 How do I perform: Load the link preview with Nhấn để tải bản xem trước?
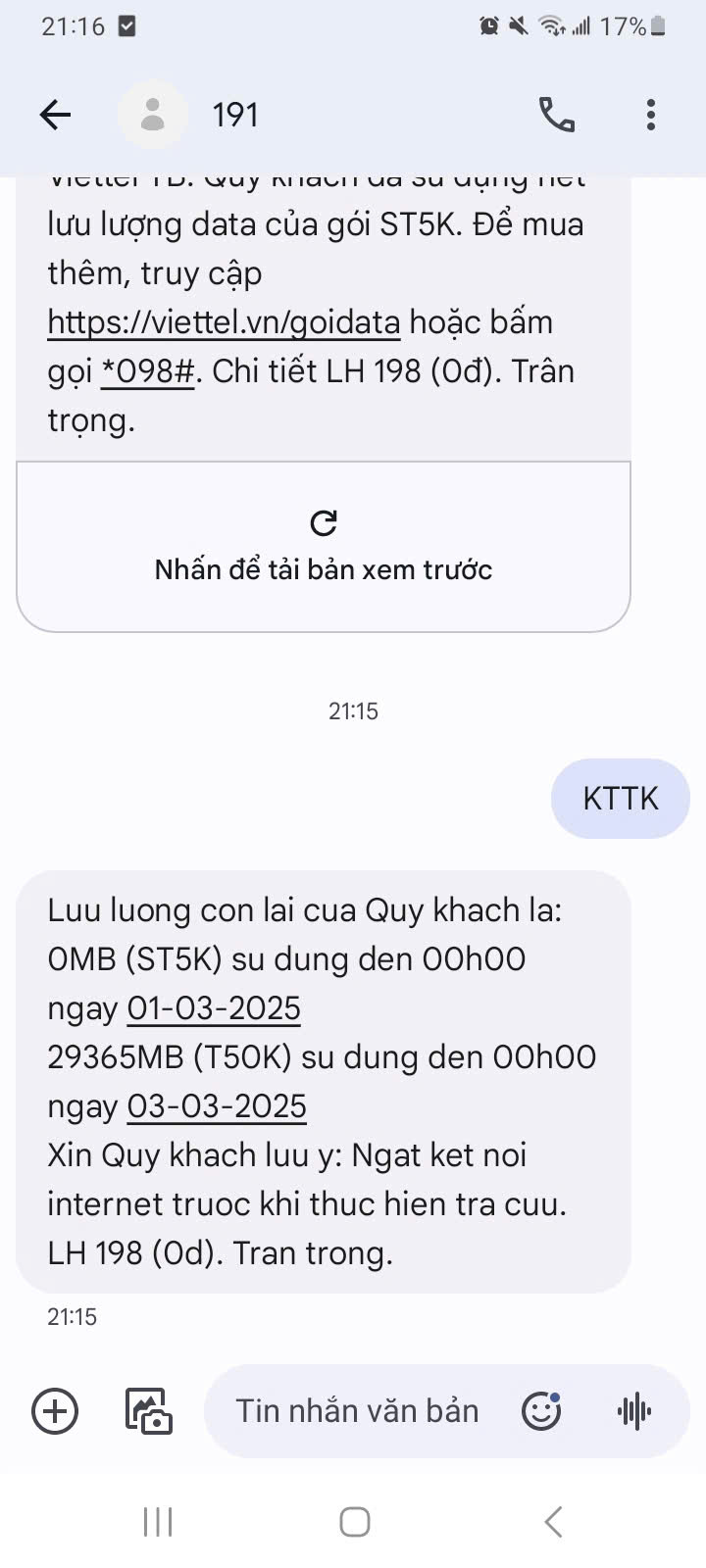pos(324,547)
